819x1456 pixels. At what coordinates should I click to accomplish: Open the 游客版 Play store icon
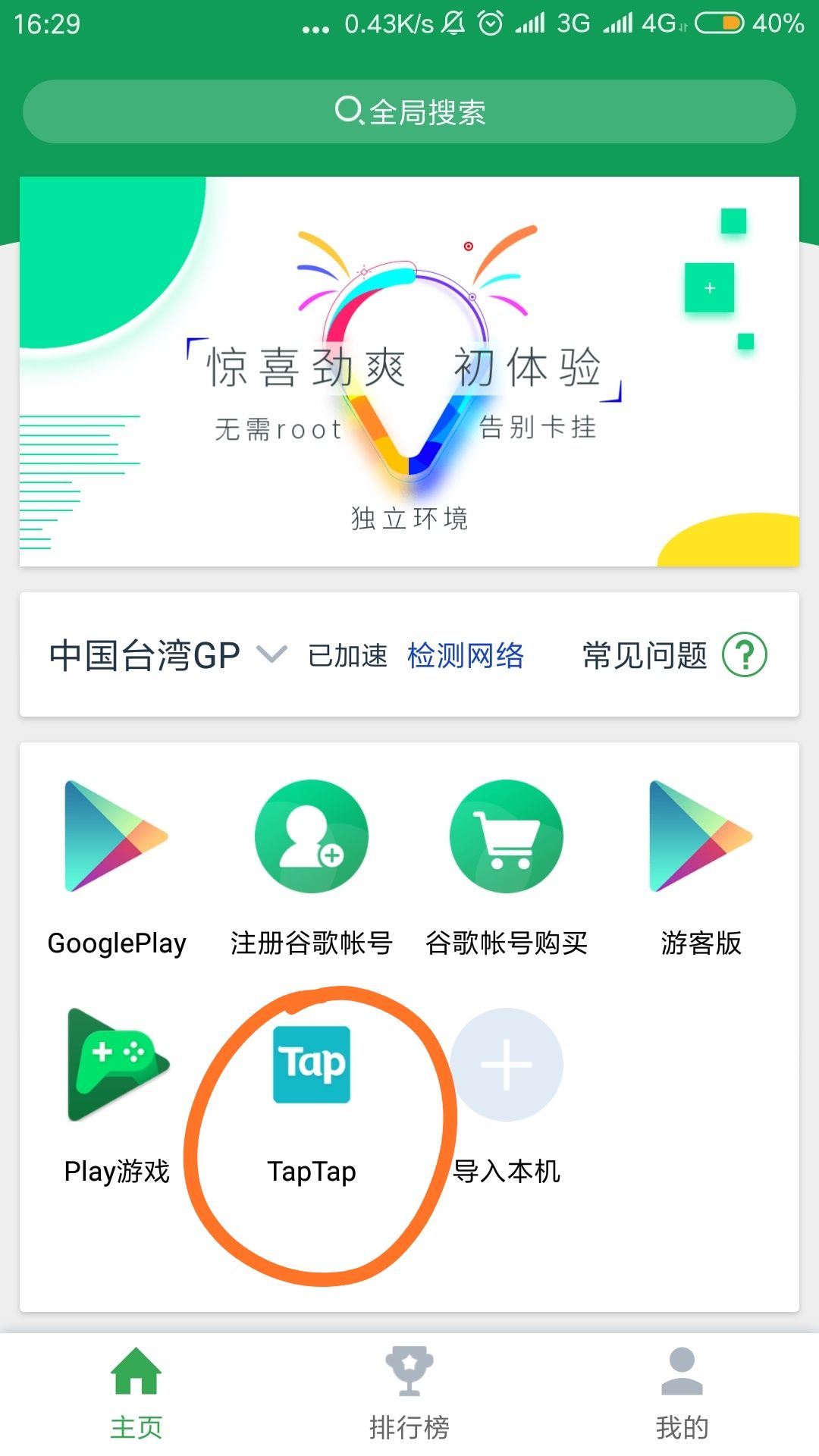(x=701, y=838)
